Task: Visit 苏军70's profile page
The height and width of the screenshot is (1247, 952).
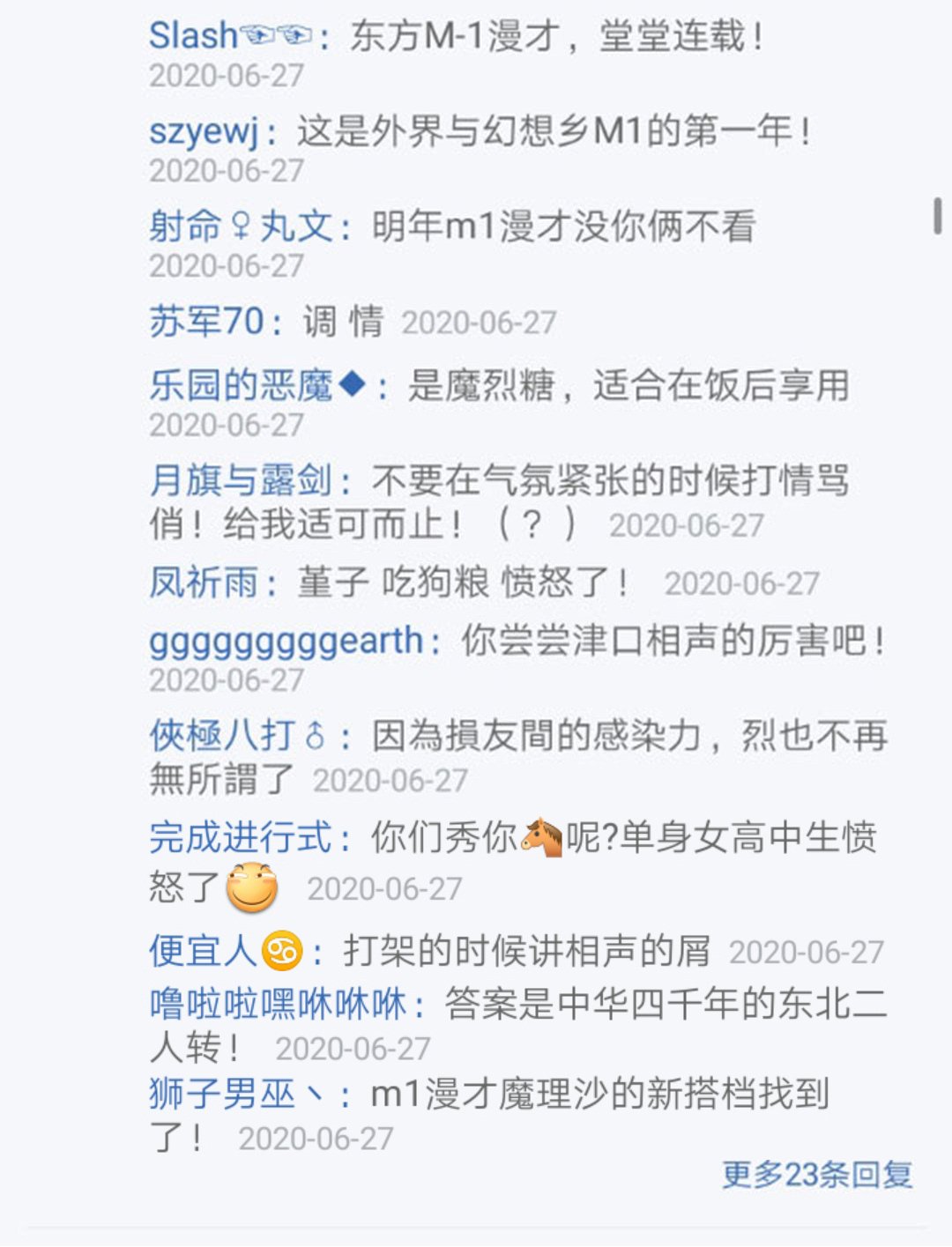Action: (x=206, y=322)
